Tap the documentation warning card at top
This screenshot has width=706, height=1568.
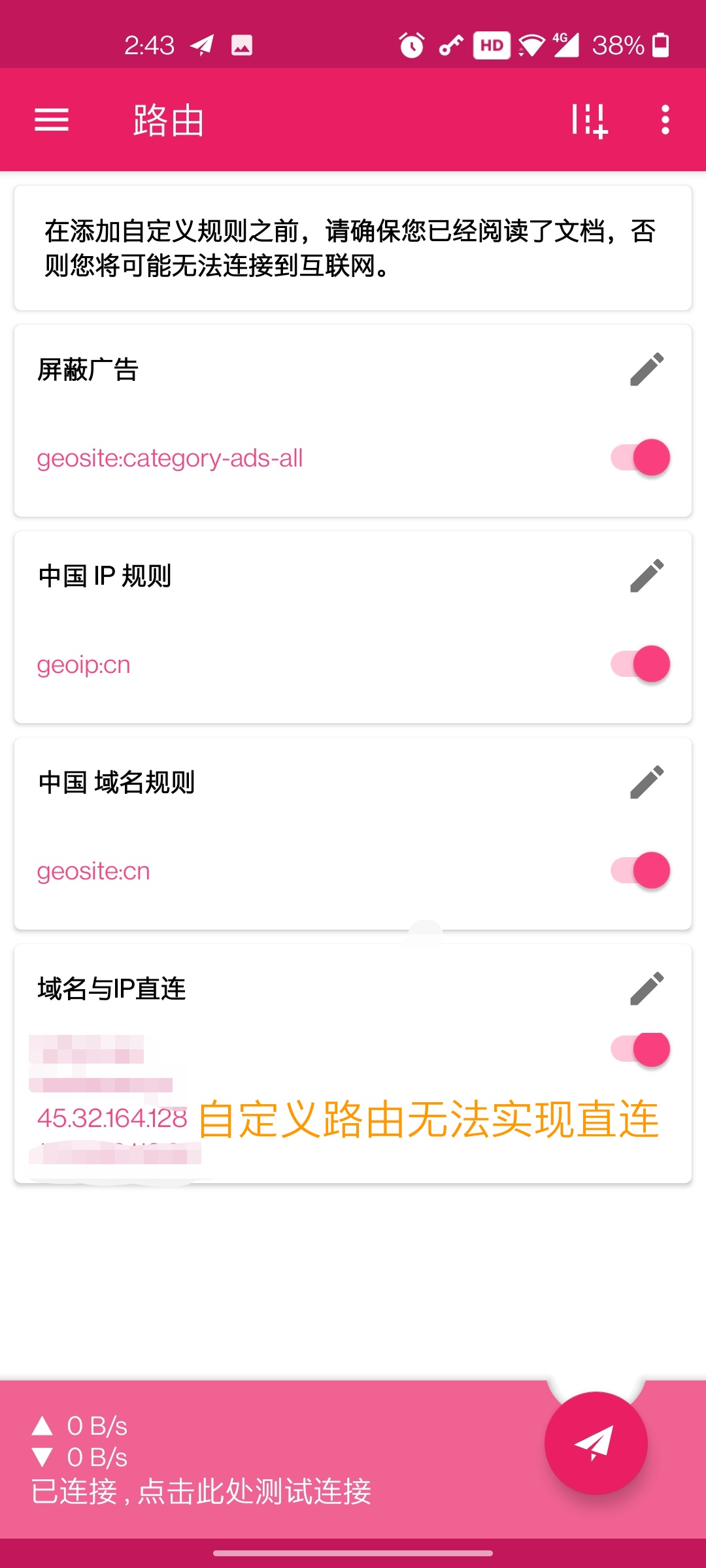pos(353,248)
